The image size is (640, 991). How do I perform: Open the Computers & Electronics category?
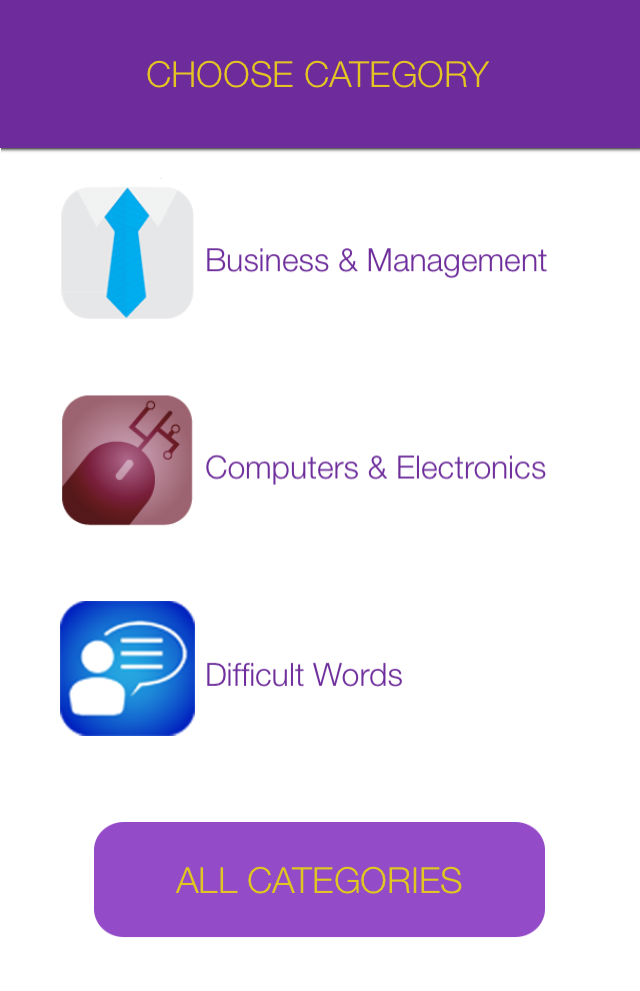(375, 468)
